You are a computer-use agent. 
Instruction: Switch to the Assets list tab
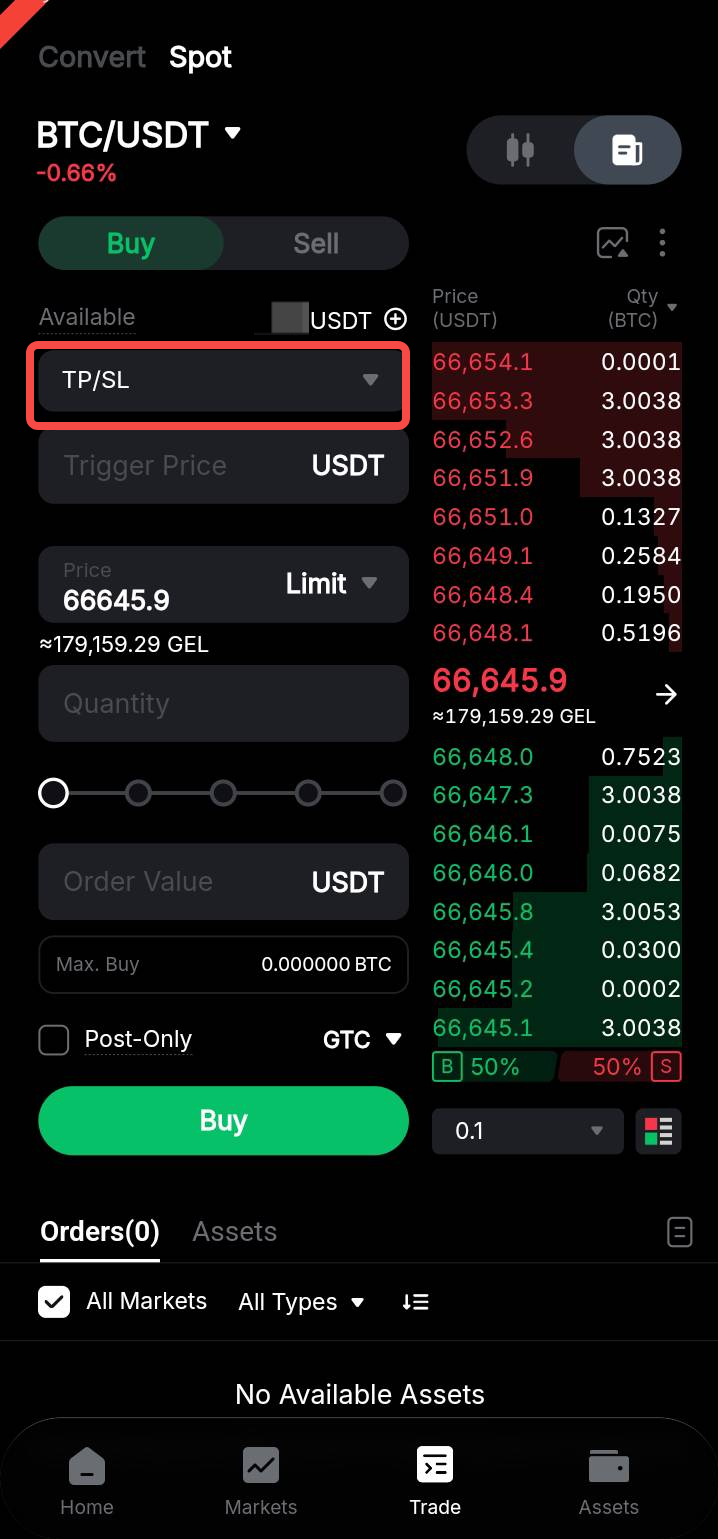pyautogui.click(x=234, y=1232)
